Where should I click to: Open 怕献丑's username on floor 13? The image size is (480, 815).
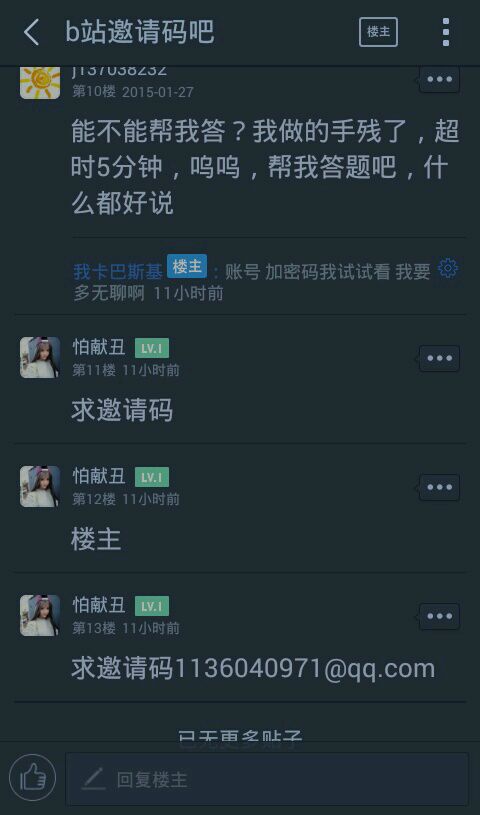99,604
